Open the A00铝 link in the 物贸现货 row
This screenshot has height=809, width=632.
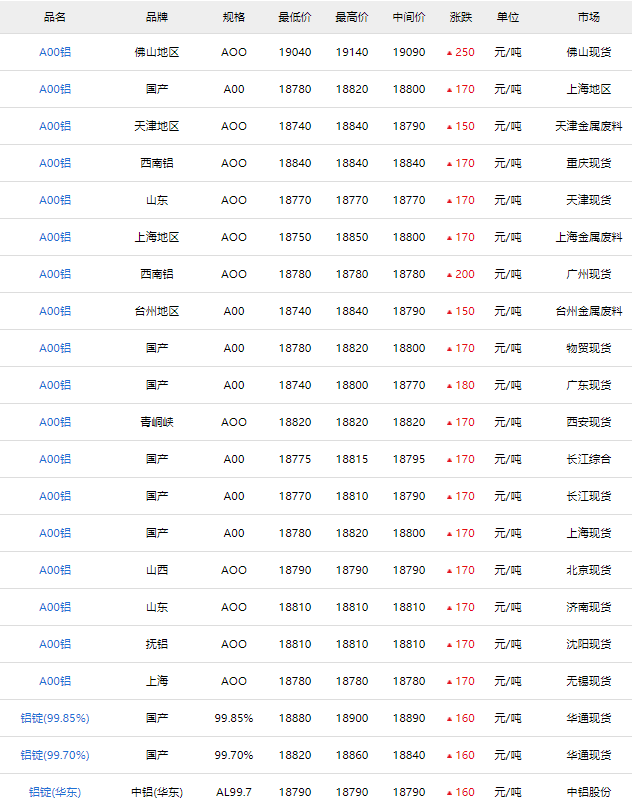55,348
